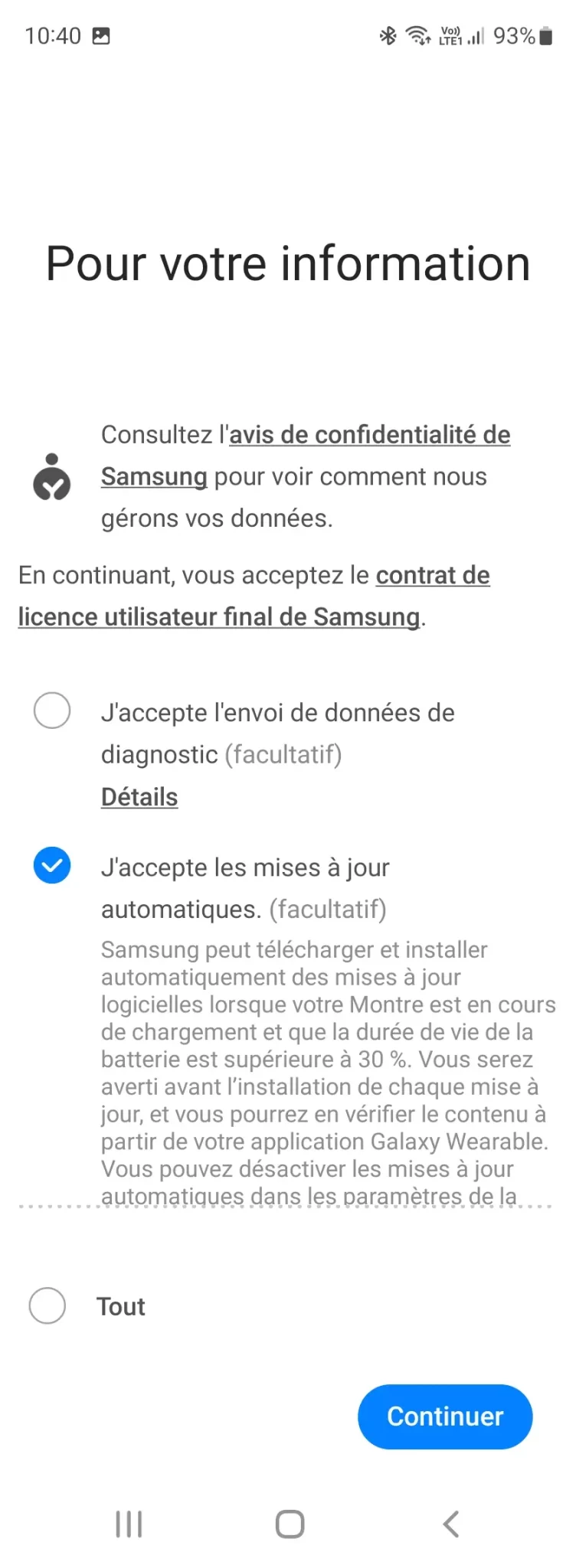Open Samsung's avis de confidentialité link
This screenshot has height=1568, width=576.
point(369,436)
